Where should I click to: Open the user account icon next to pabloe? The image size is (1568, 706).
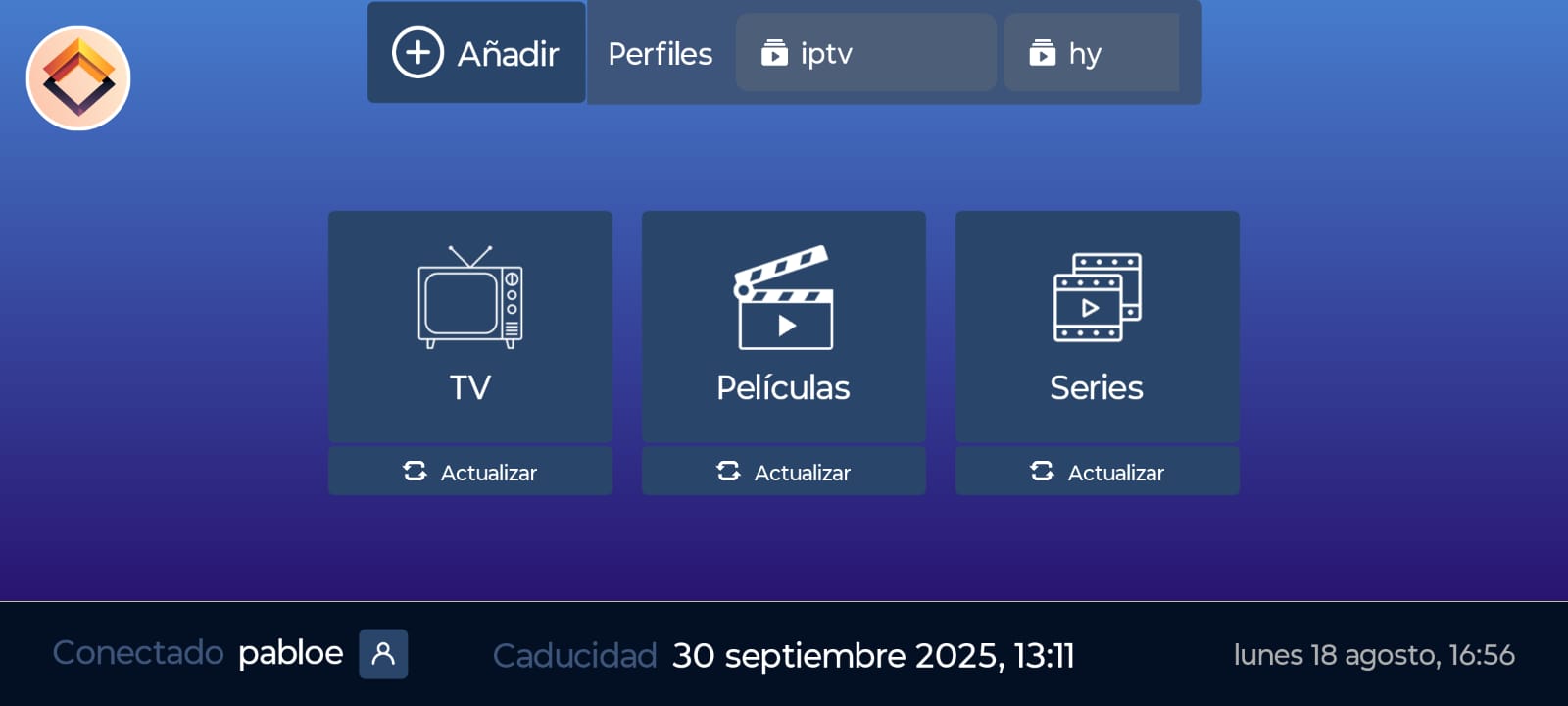383,653
